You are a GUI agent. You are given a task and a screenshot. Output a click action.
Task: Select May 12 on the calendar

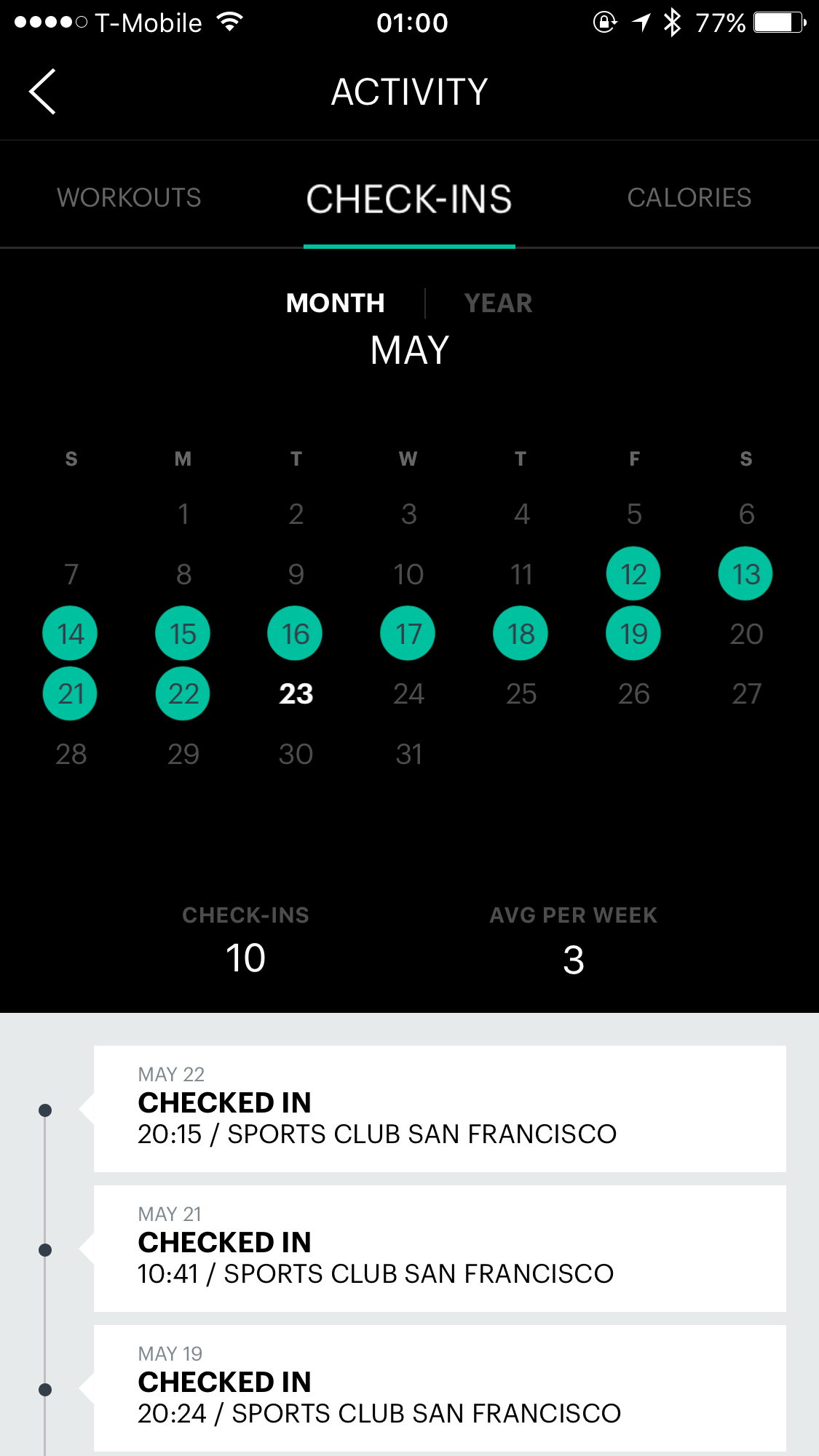pyautogui.click(x=633, y=574)
